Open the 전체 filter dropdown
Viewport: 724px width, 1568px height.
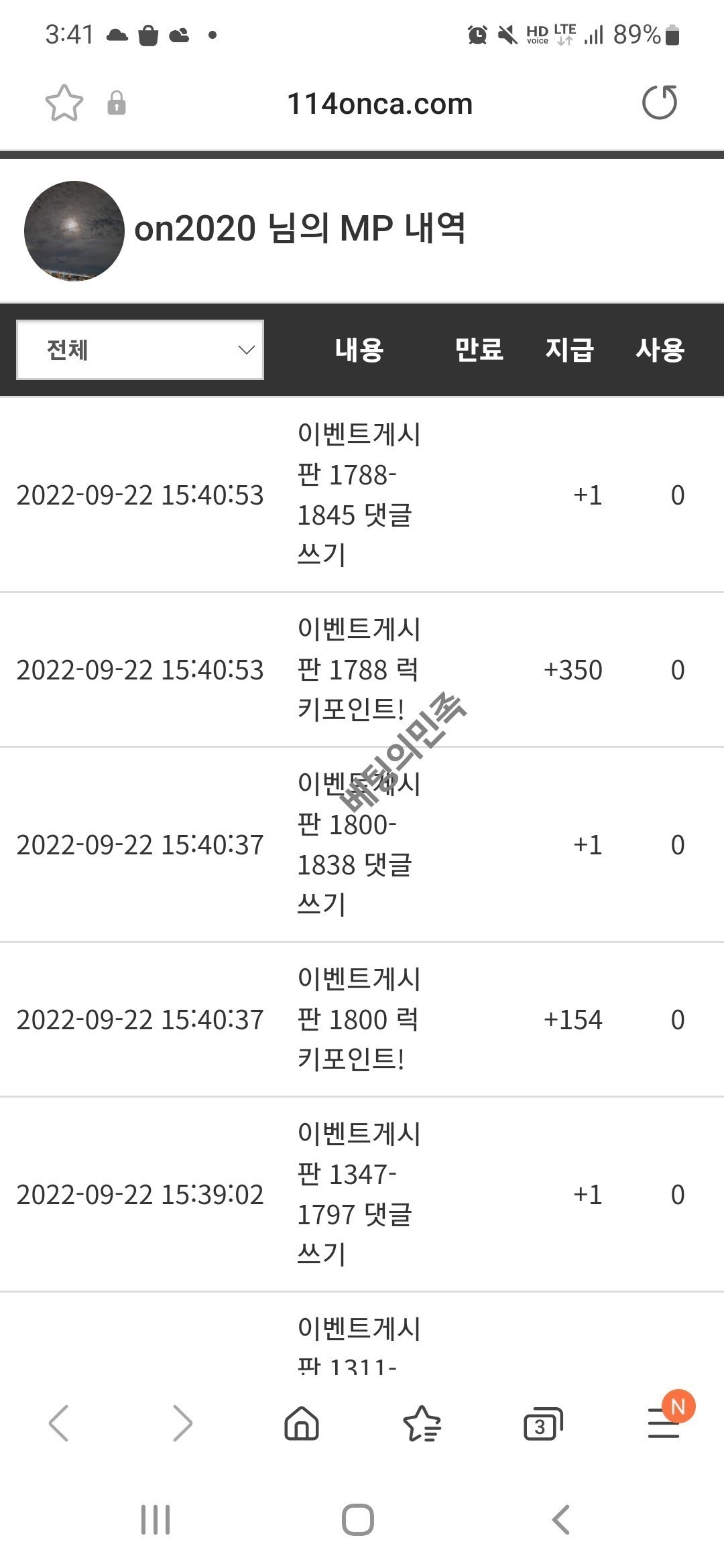pyautogui.click(x=140, y=350)
